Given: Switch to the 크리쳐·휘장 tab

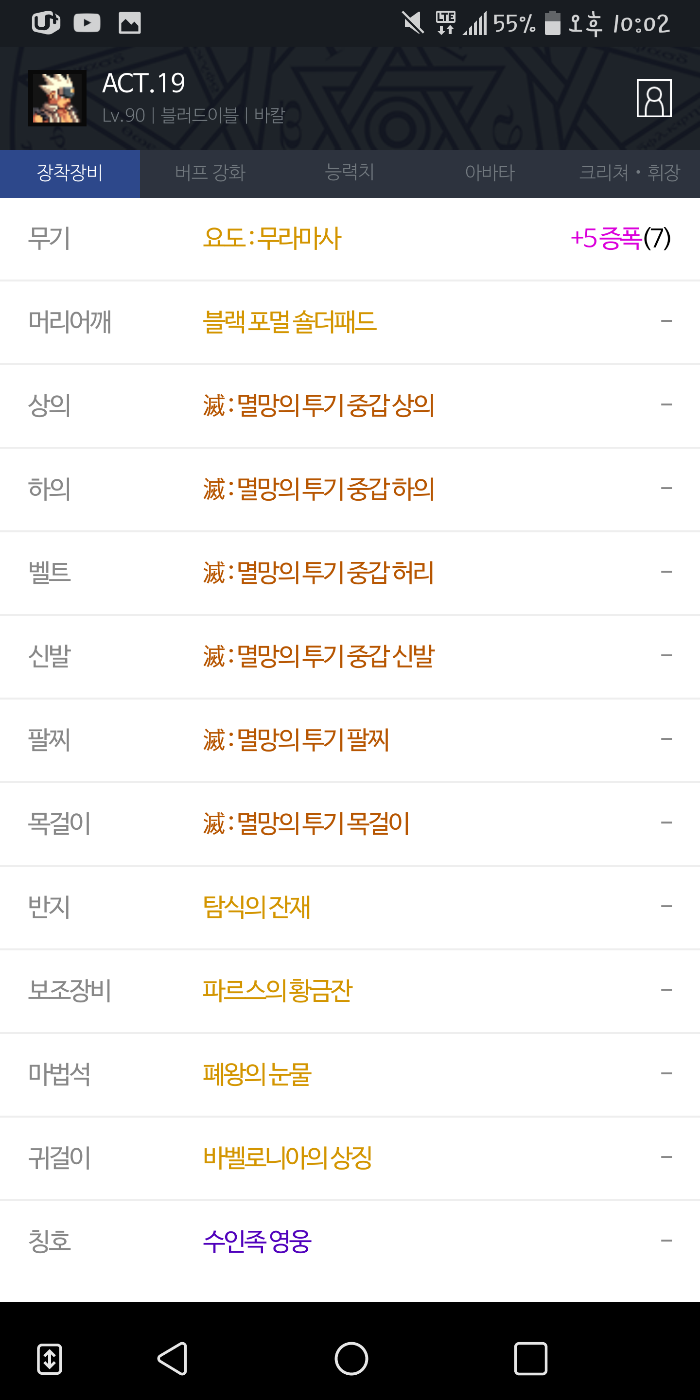Looking at the screenshot, I should pyautogui.click(x=630, y=173).
